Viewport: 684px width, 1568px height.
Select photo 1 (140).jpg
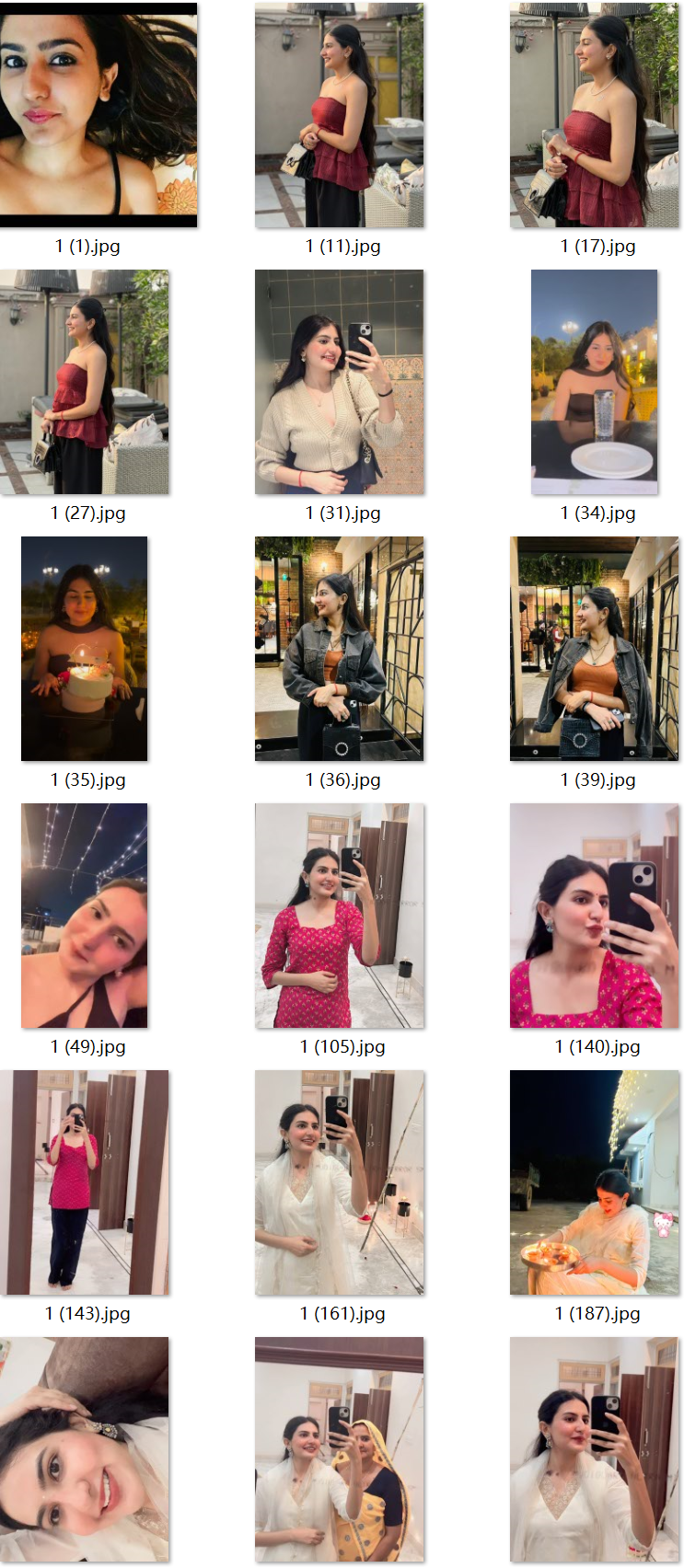point(594,916)
